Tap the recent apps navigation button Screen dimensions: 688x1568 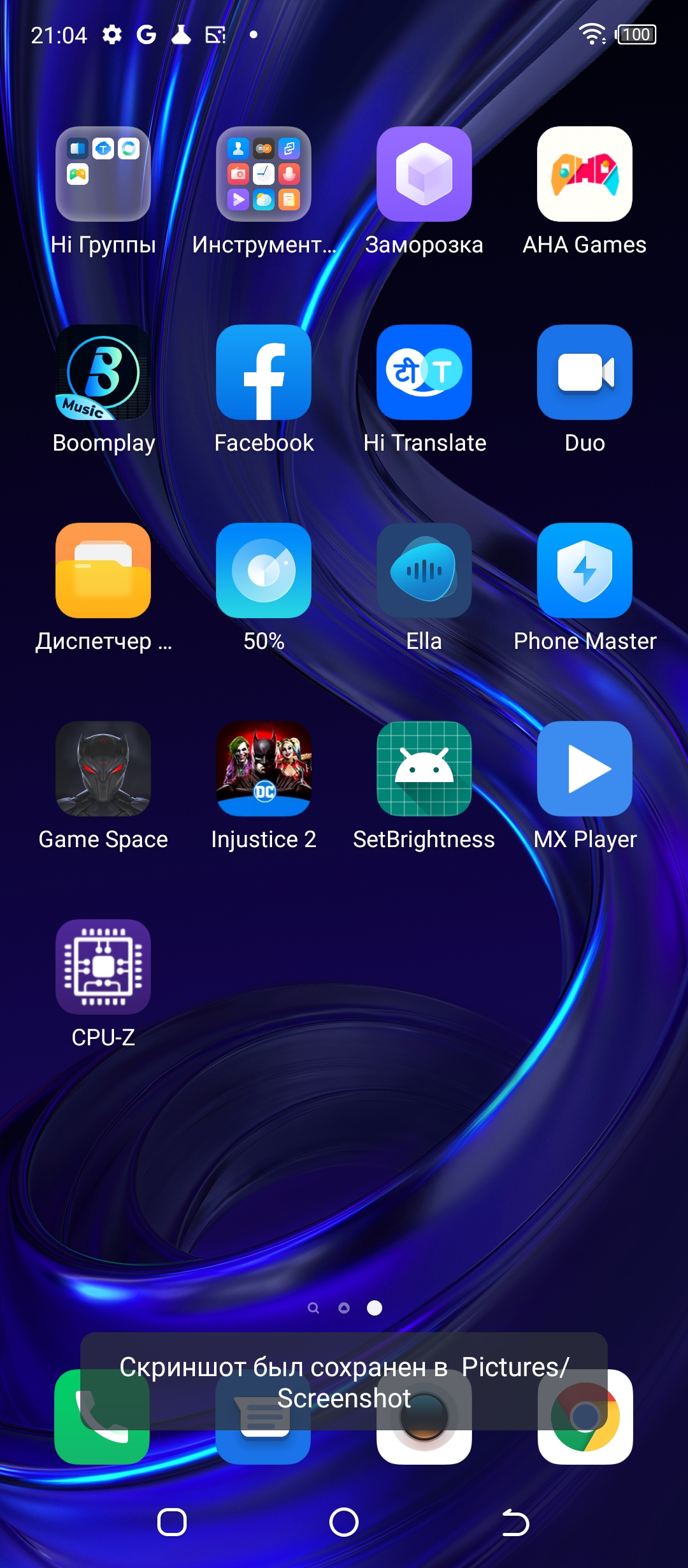click(172, 1522)
